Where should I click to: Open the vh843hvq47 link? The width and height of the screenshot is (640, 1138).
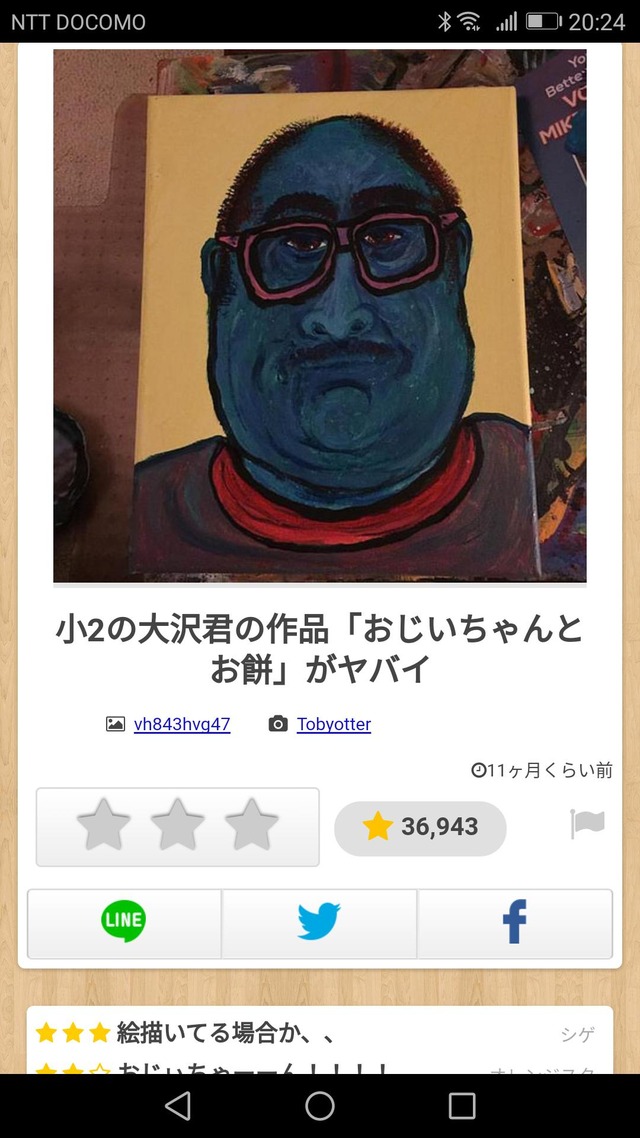181,724
